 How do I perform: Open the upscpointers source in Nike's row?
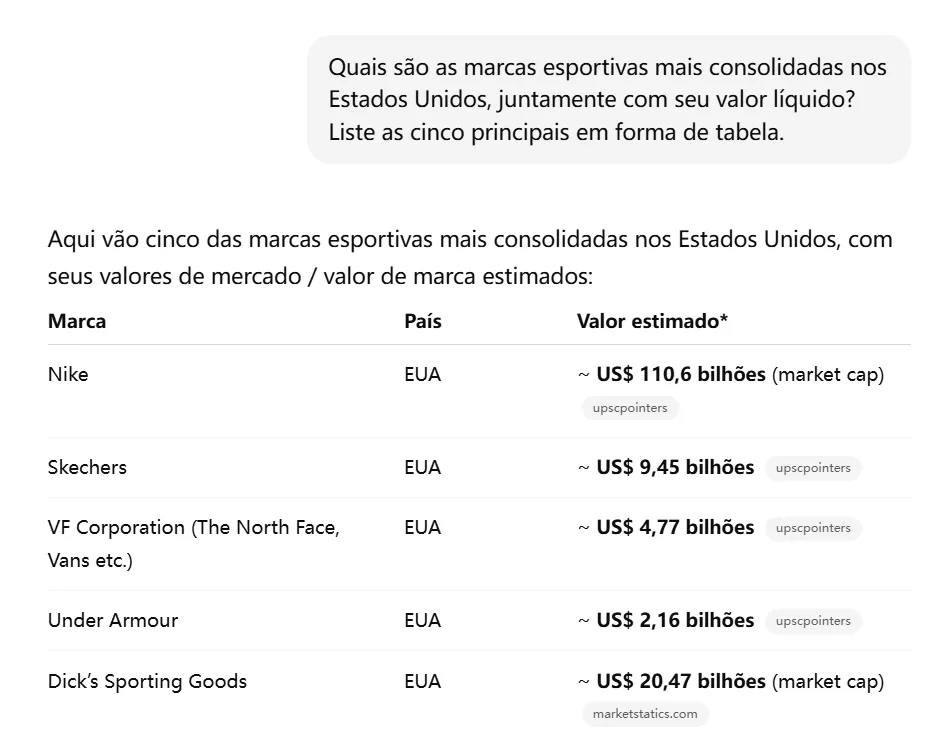point(630,408)
